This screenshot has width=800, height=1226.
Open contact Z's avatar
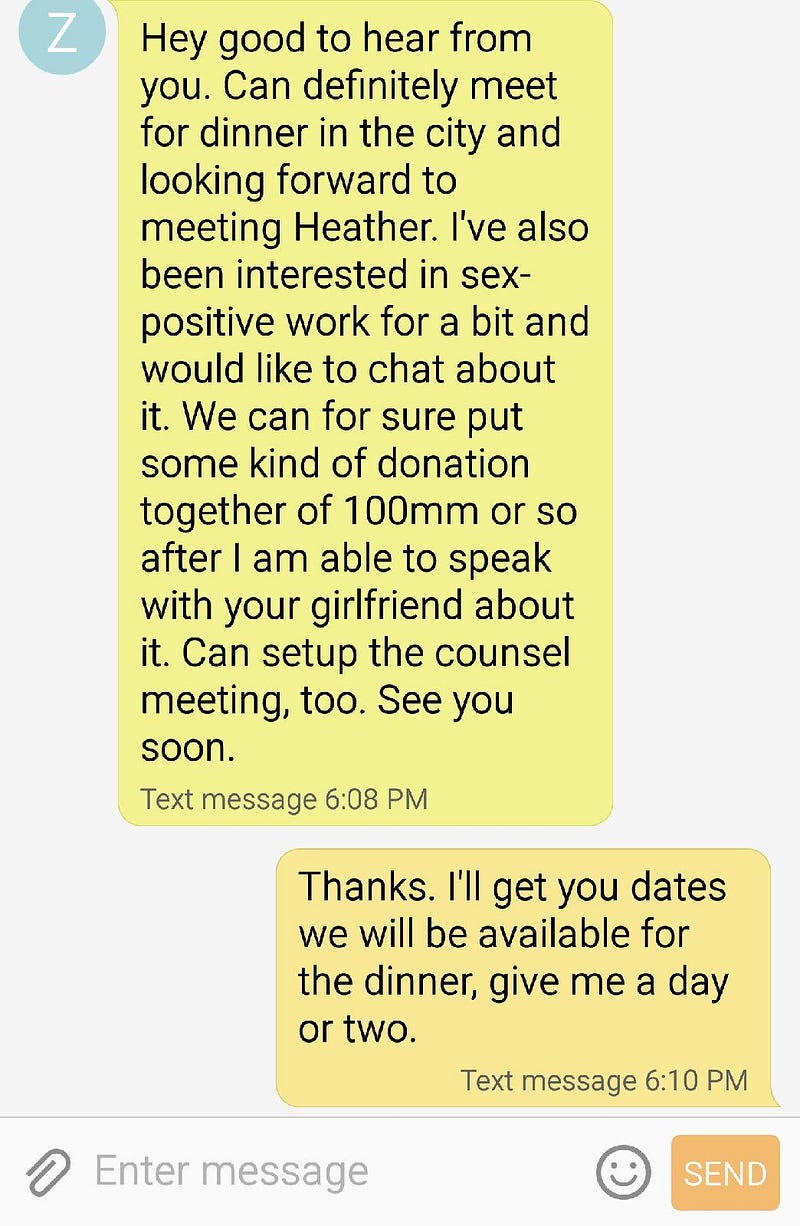[60, 35]
